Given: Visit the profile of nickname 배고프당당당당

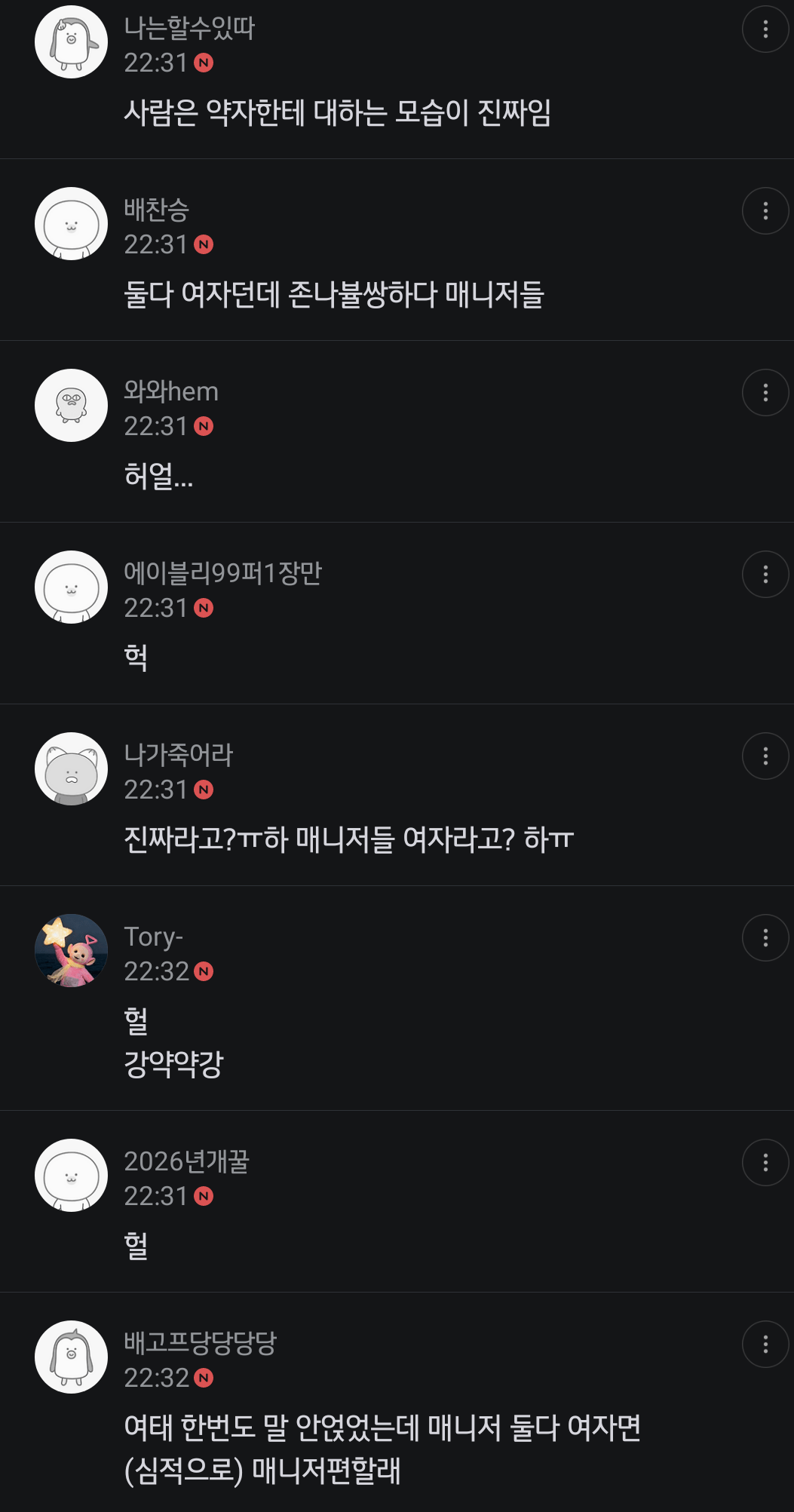Looking at the screenshot, I should (201, 1343).
